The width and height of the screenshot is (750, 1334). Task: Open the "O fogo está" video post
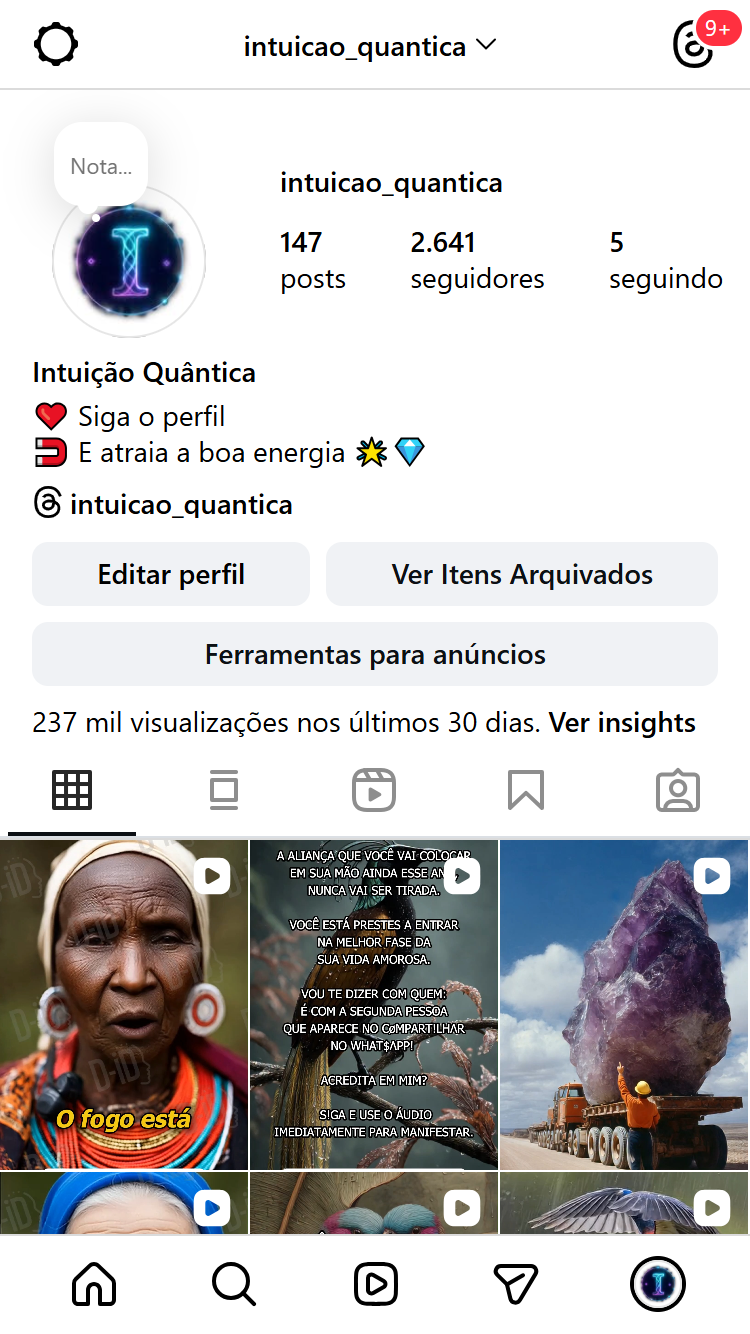pyautogui.click(x=123, y=1004)
